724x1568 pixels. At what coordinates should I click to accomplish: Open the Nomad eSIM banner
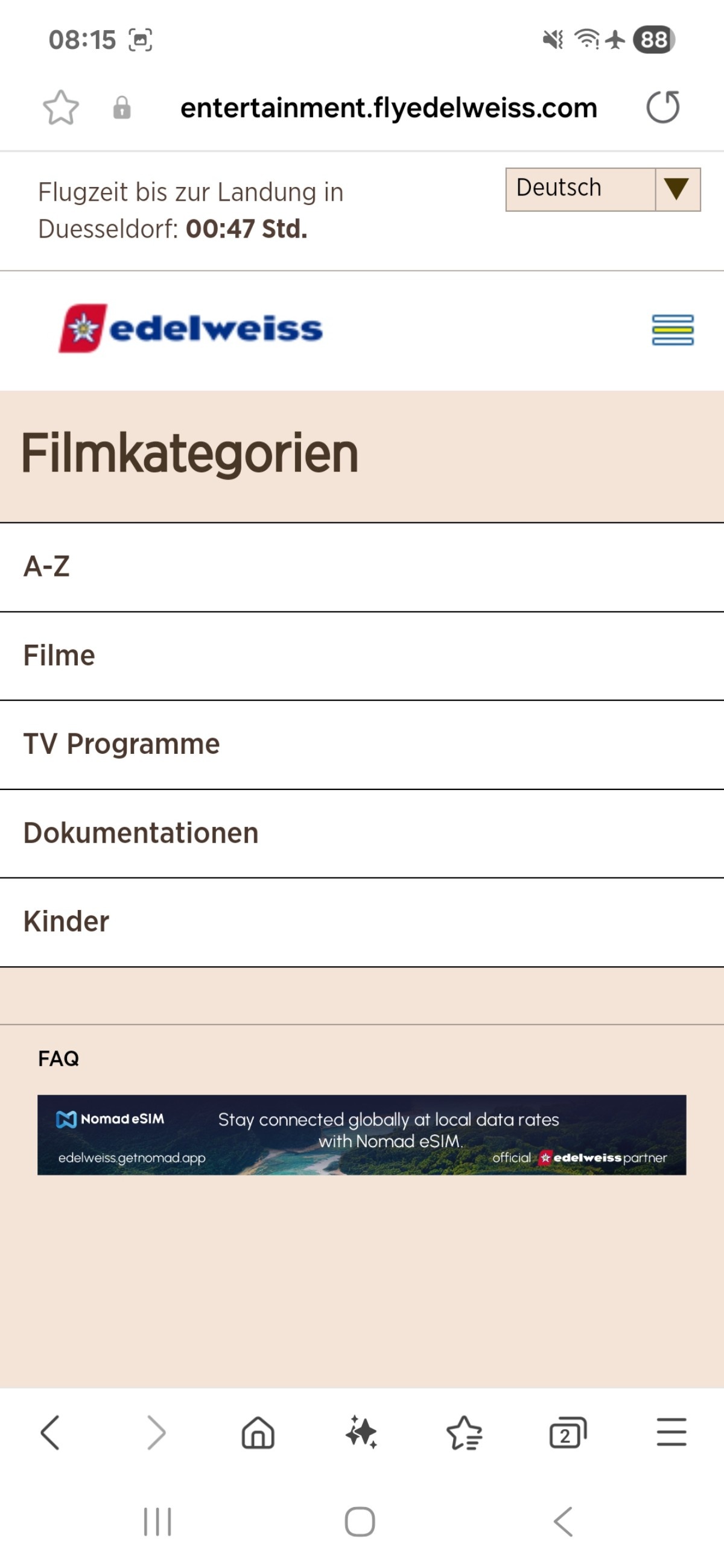361,1134
